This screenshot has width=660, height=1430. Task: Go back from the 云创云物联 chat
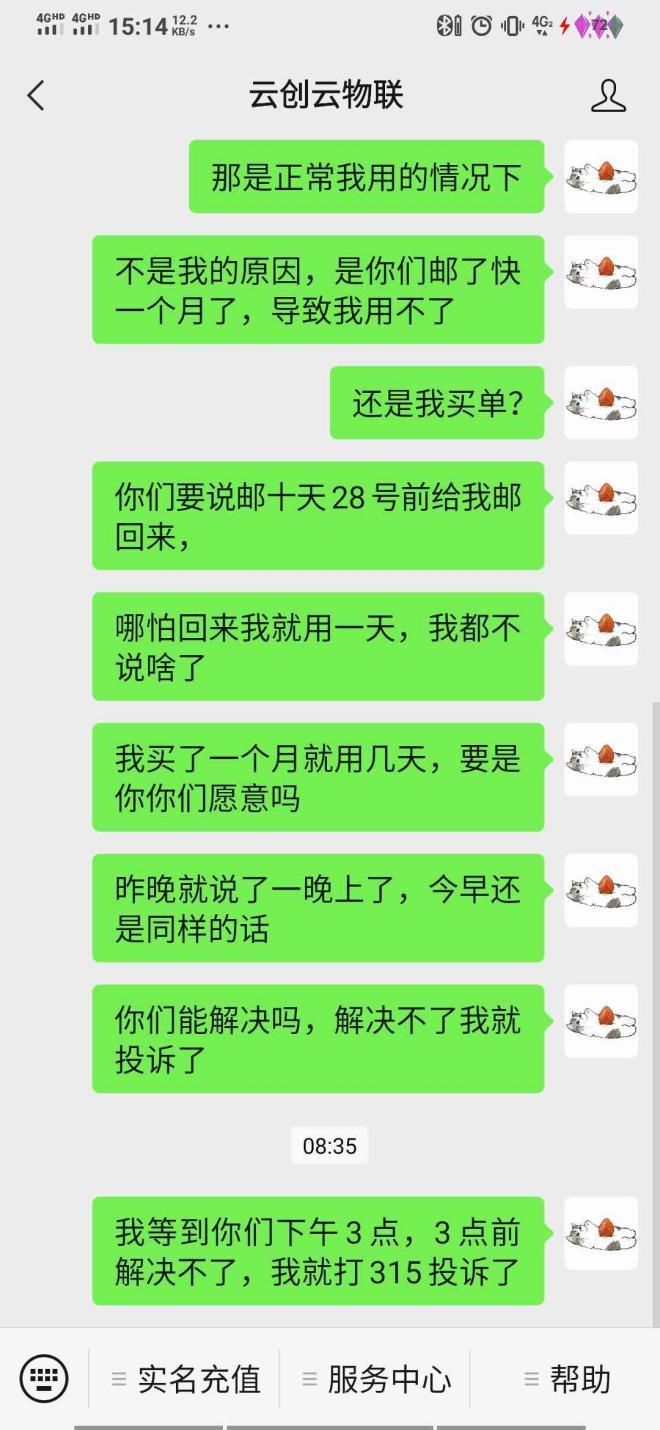click(36, 96)
